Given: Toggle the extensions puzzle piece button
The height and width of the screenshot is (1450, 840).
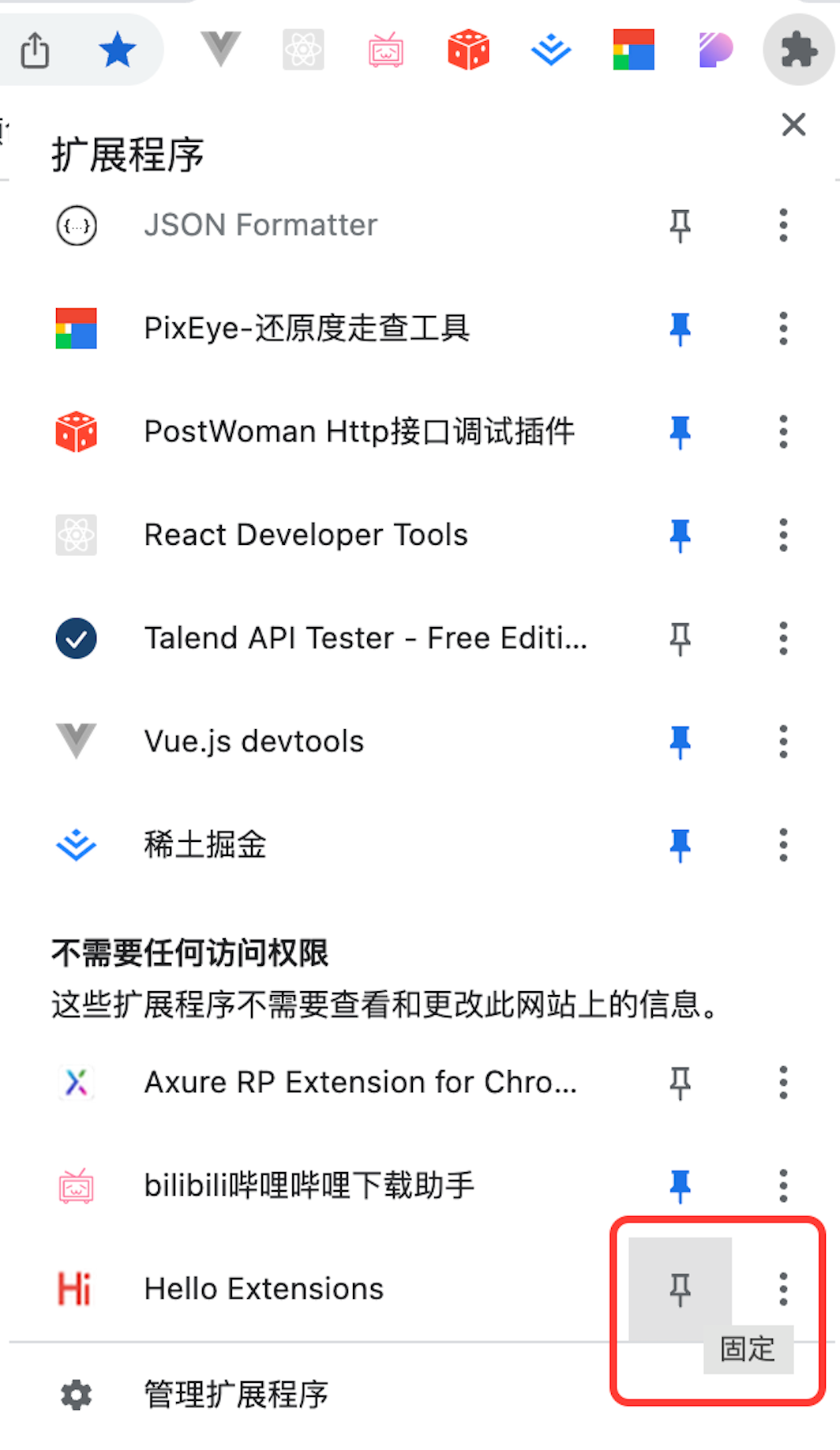Looking at the screenshot, I should coord(798,50).
